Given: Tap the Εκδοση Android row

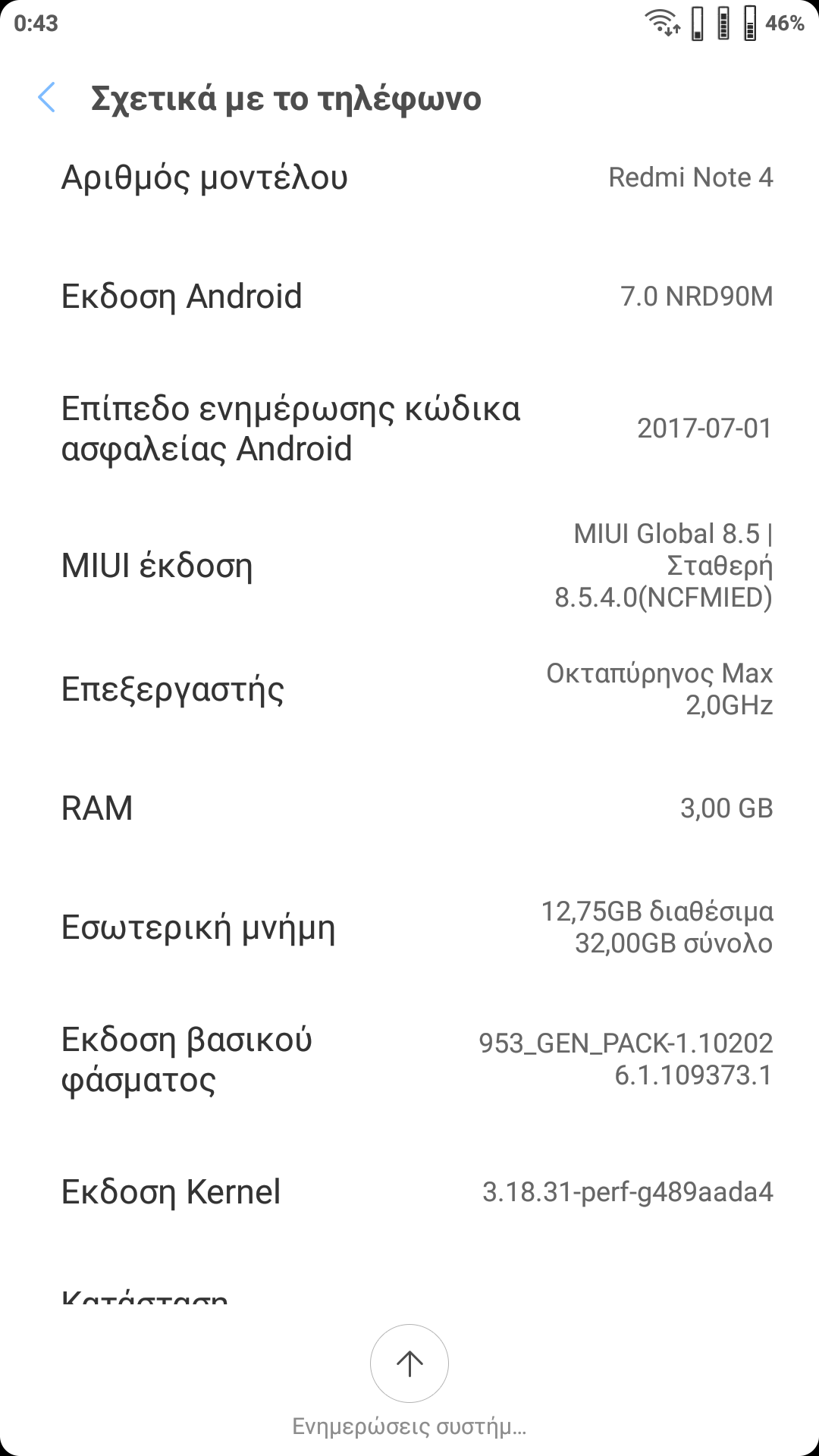Looking at the screenshot, I should [409, 296].
